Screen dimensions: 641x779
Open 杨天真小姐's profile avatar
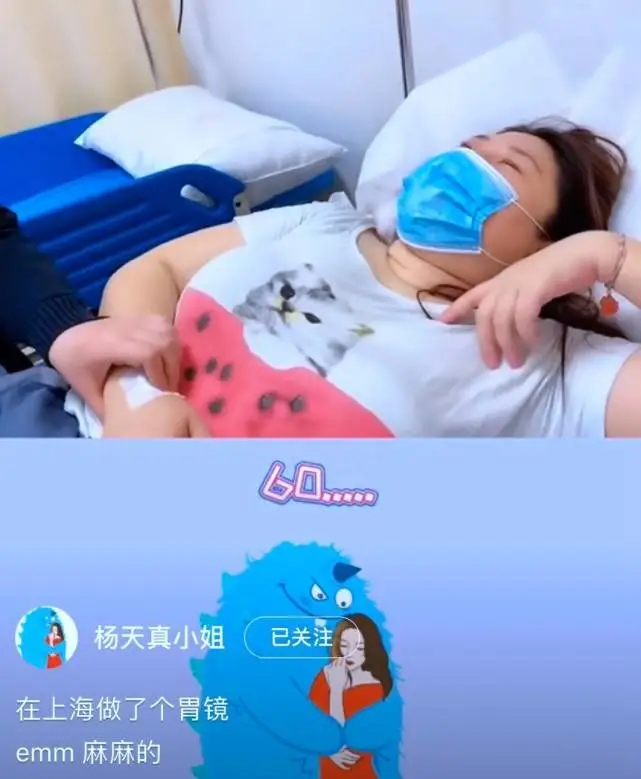(x=47, y=638)
